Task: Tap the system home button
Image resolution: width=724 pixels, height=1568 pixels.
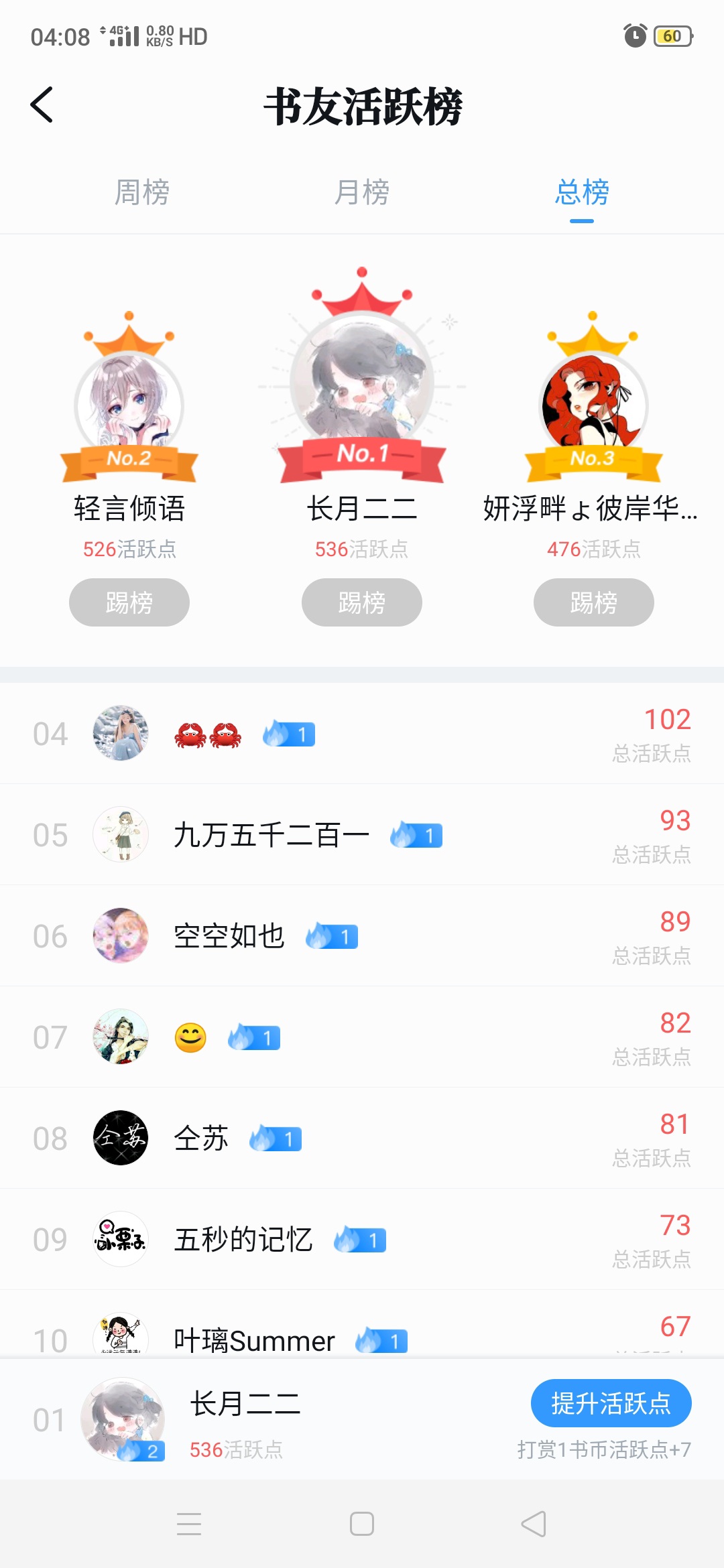Action: [361, 1524]
